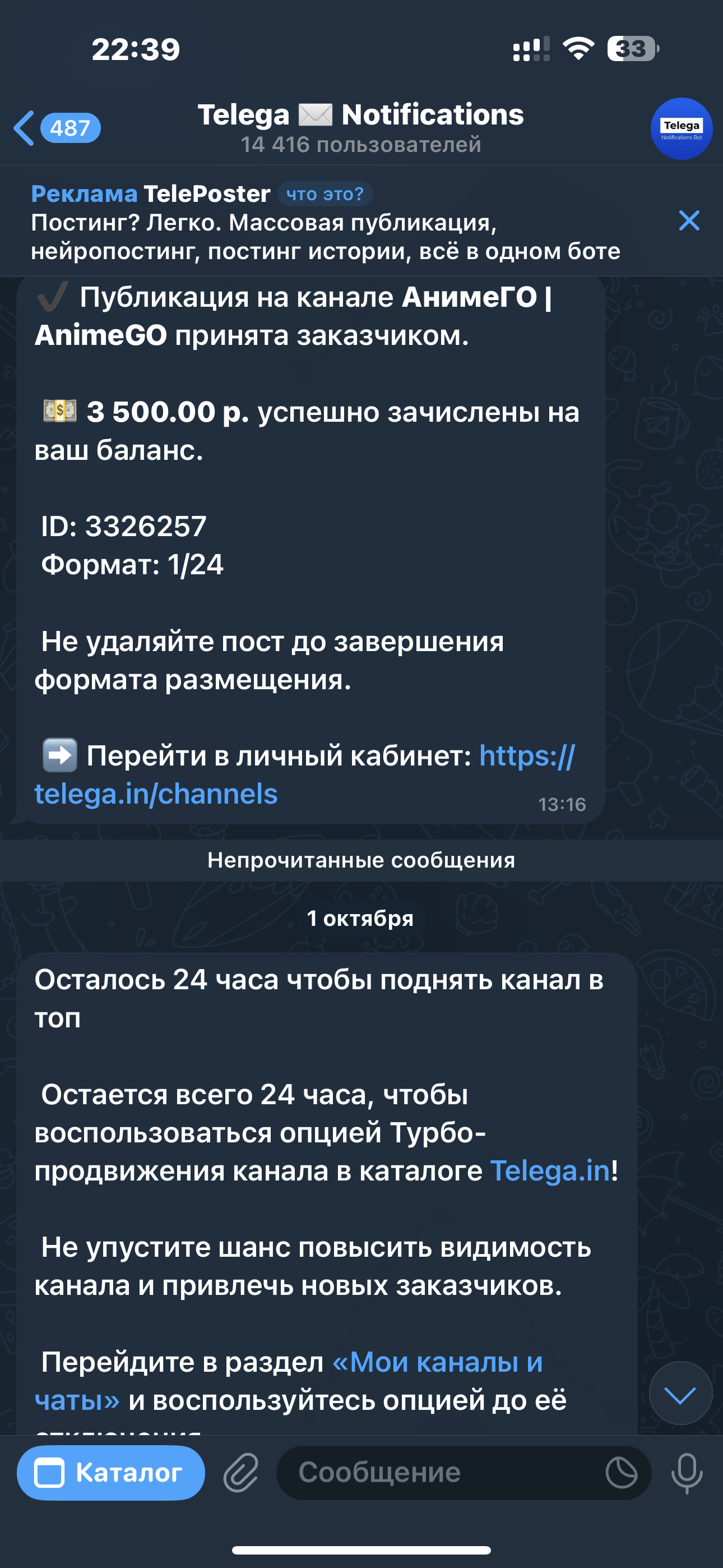Open the Telega Notifications chat info header
The image size is (723, 1568).
pos(360,128)
